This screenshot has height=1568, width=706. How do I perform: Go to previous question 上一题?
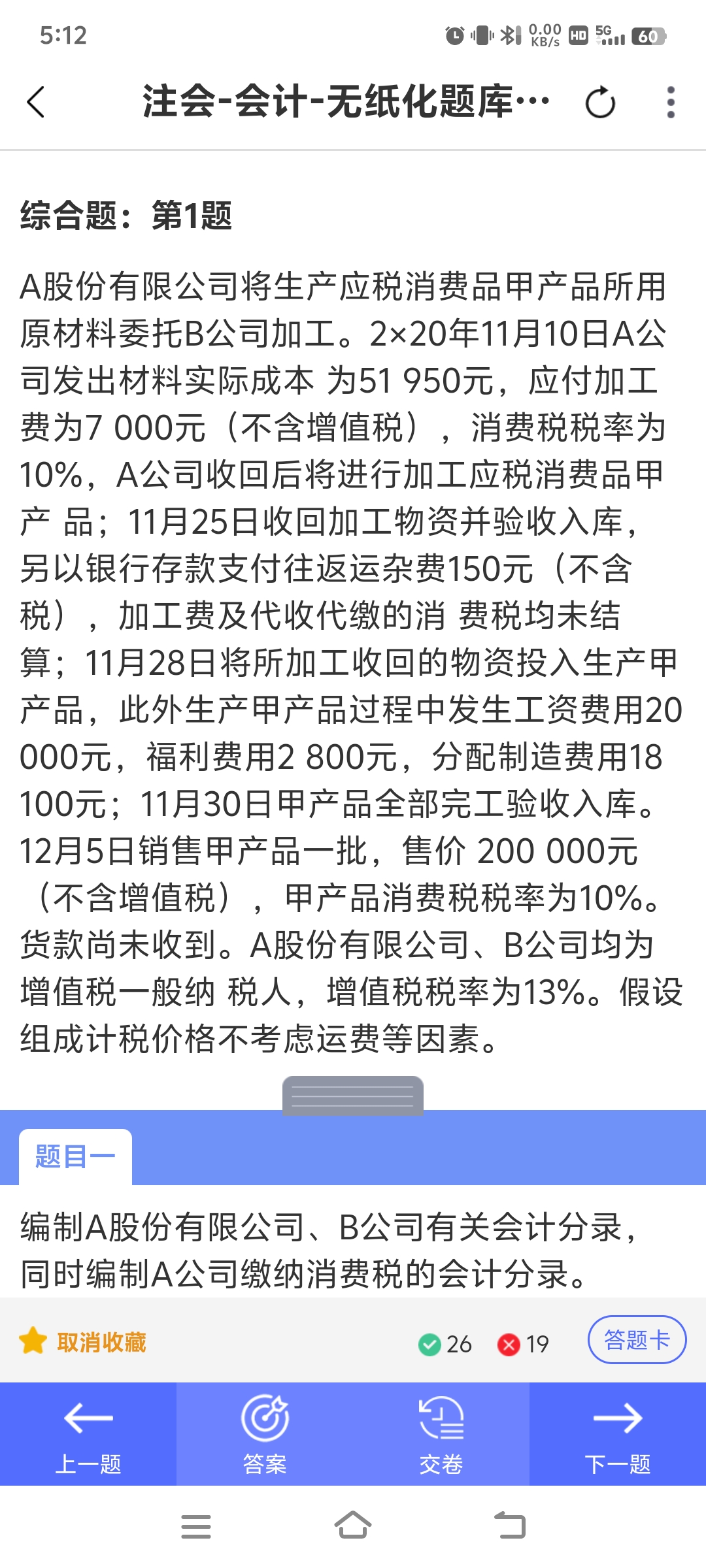[88, 1435]
